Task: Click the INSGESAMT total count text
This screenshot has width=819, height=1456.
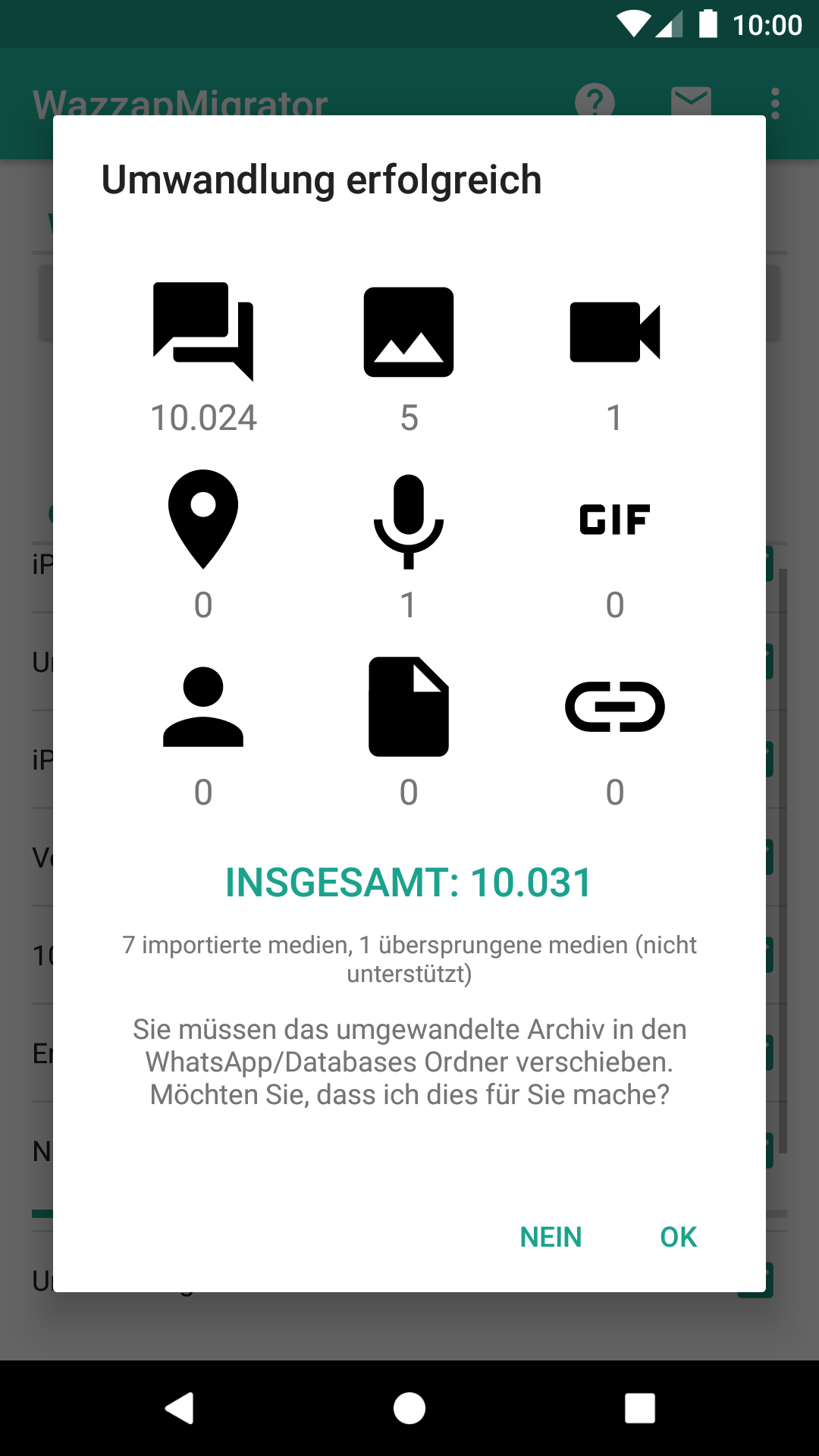Action: pyautogui.click(x=409, y=882)
